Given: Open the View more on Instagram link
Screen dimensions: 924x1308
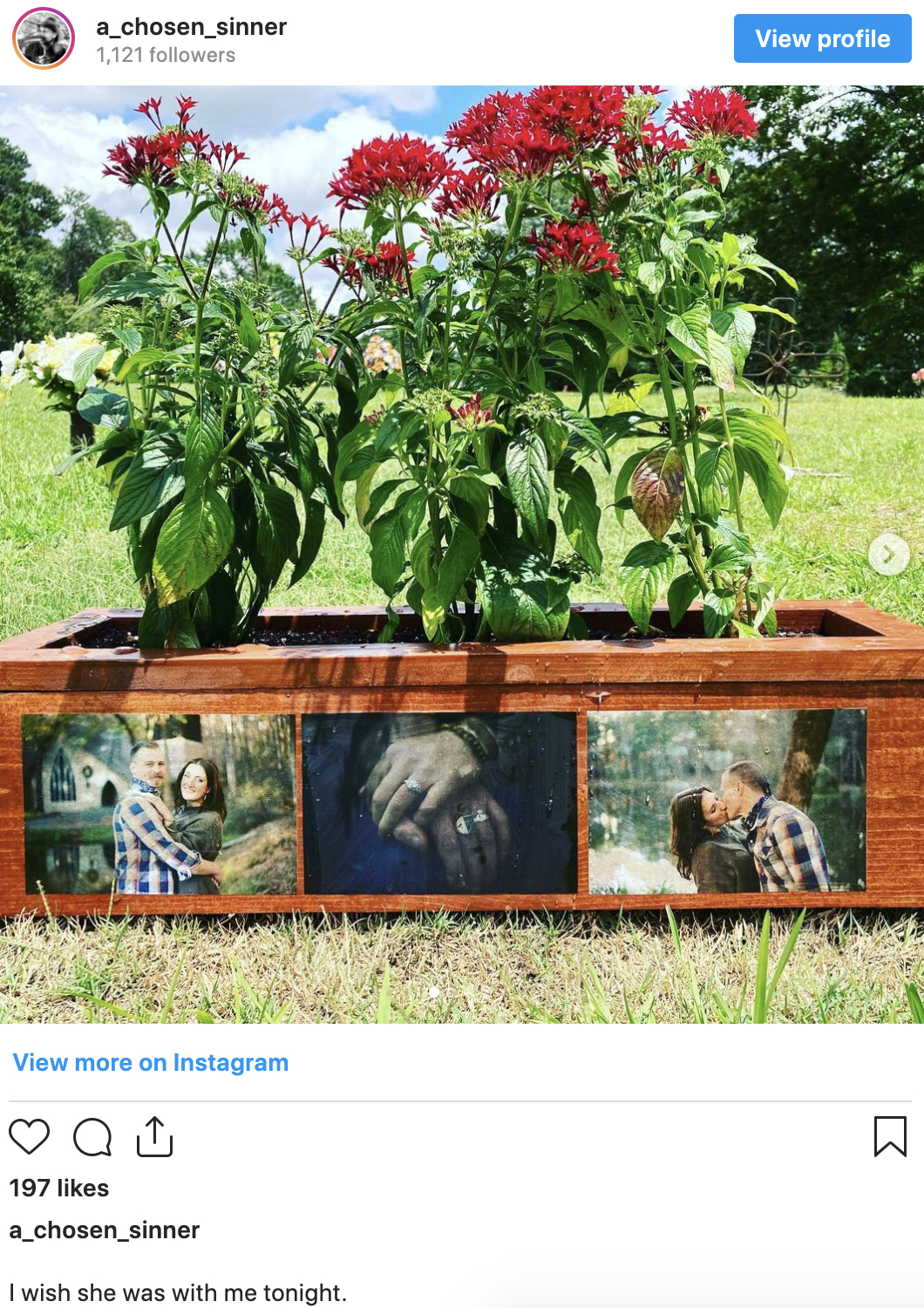Looking at the screenshot, I should (x=150, y=1062).
